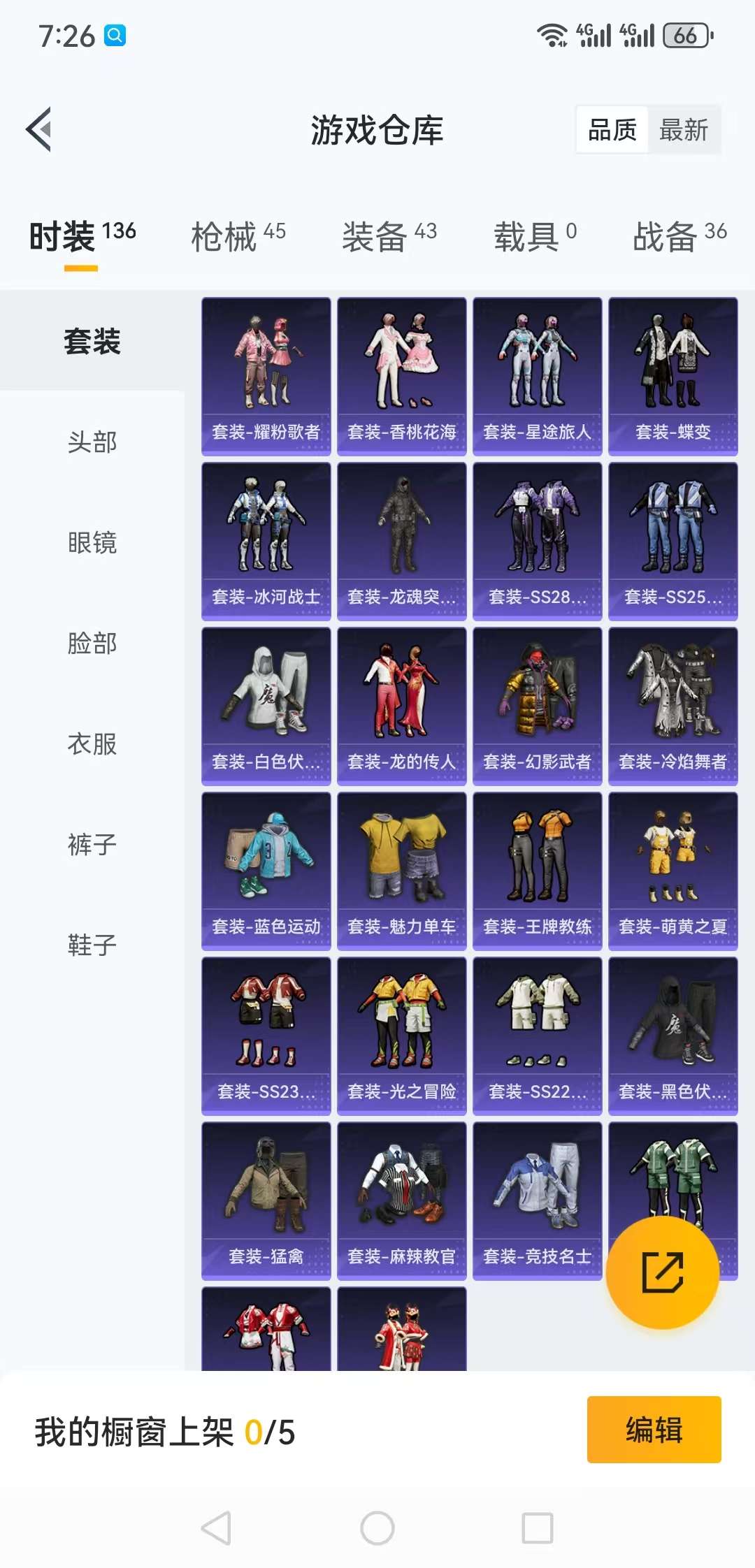Tap the orange share floating button
Image resolution: width=755 pixels, height=1568 pixels.
click(x=662, y=1272)
